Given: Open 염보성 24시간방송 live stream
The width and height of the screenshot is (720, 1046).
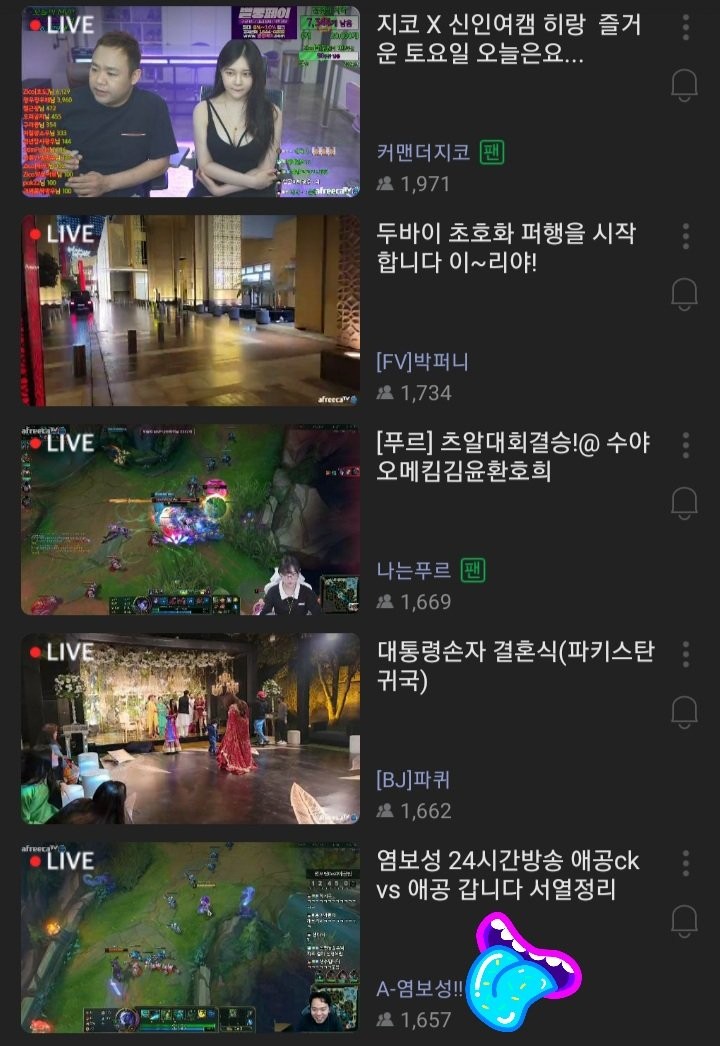Looking at the screenshot, I should pyautogui.click(x=190, y=937).
